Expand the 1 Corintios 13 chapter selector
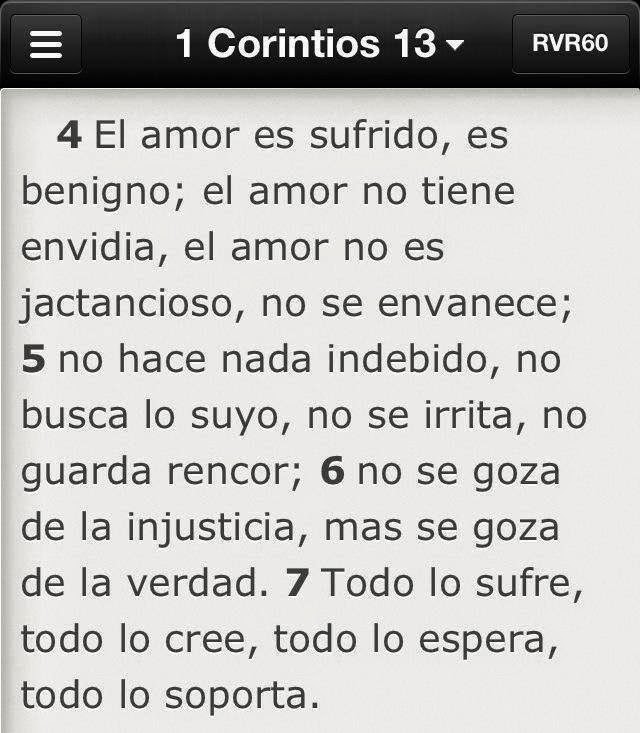This screenshot has height=733, width=640. click(x=320, y=44)
